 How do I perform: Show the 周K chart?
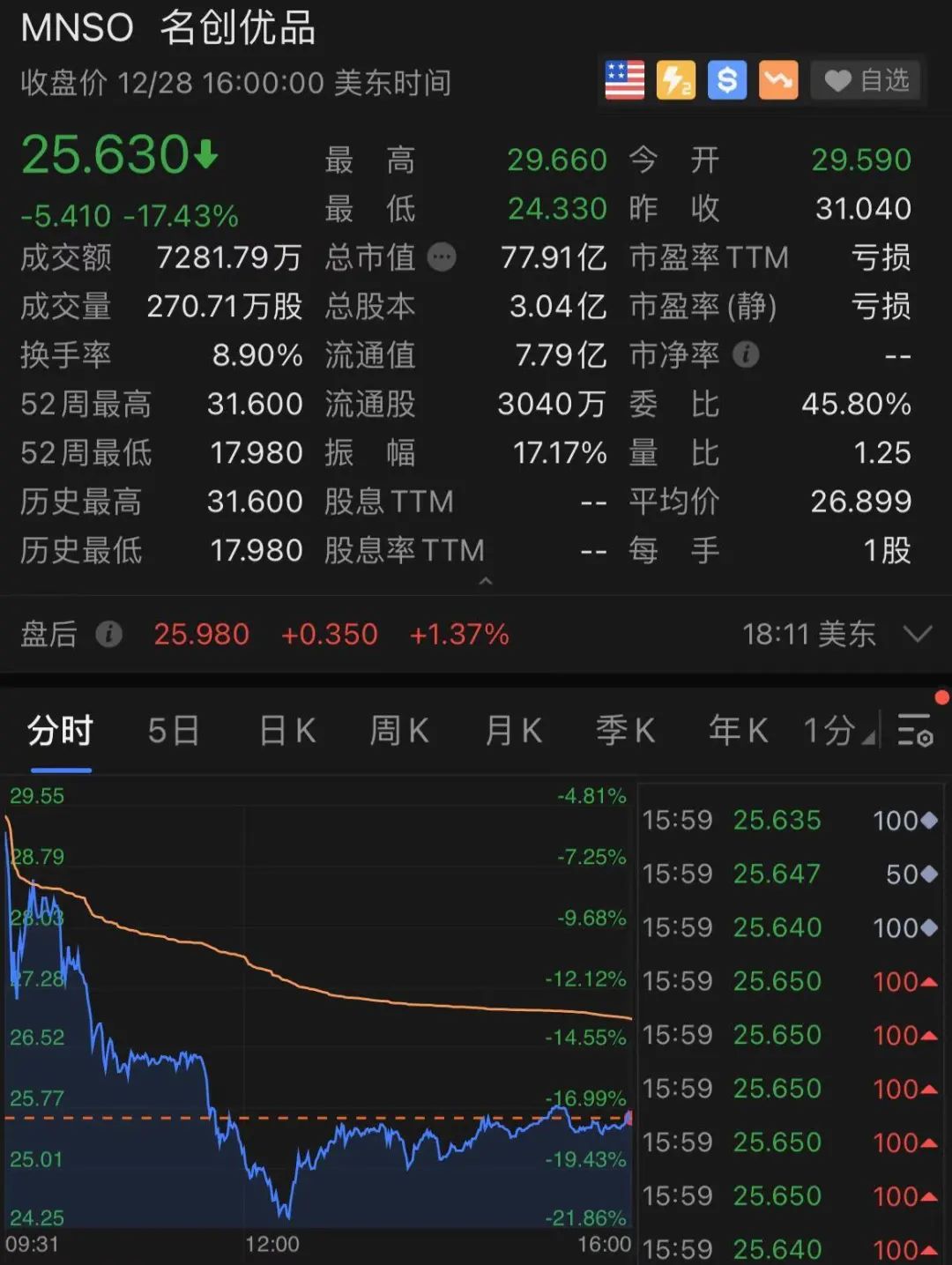pyautogui.click(x=399, y=731)
